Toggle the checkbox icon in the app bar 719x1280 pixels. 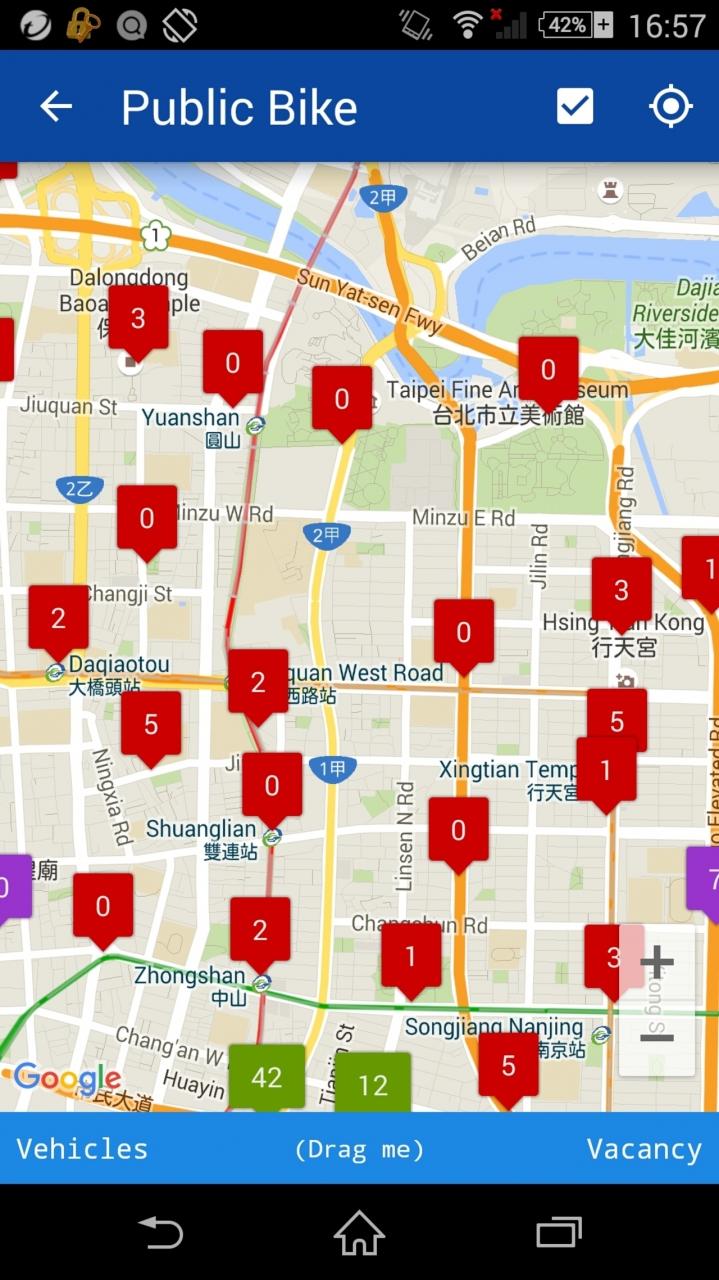[x=575, y=107]
